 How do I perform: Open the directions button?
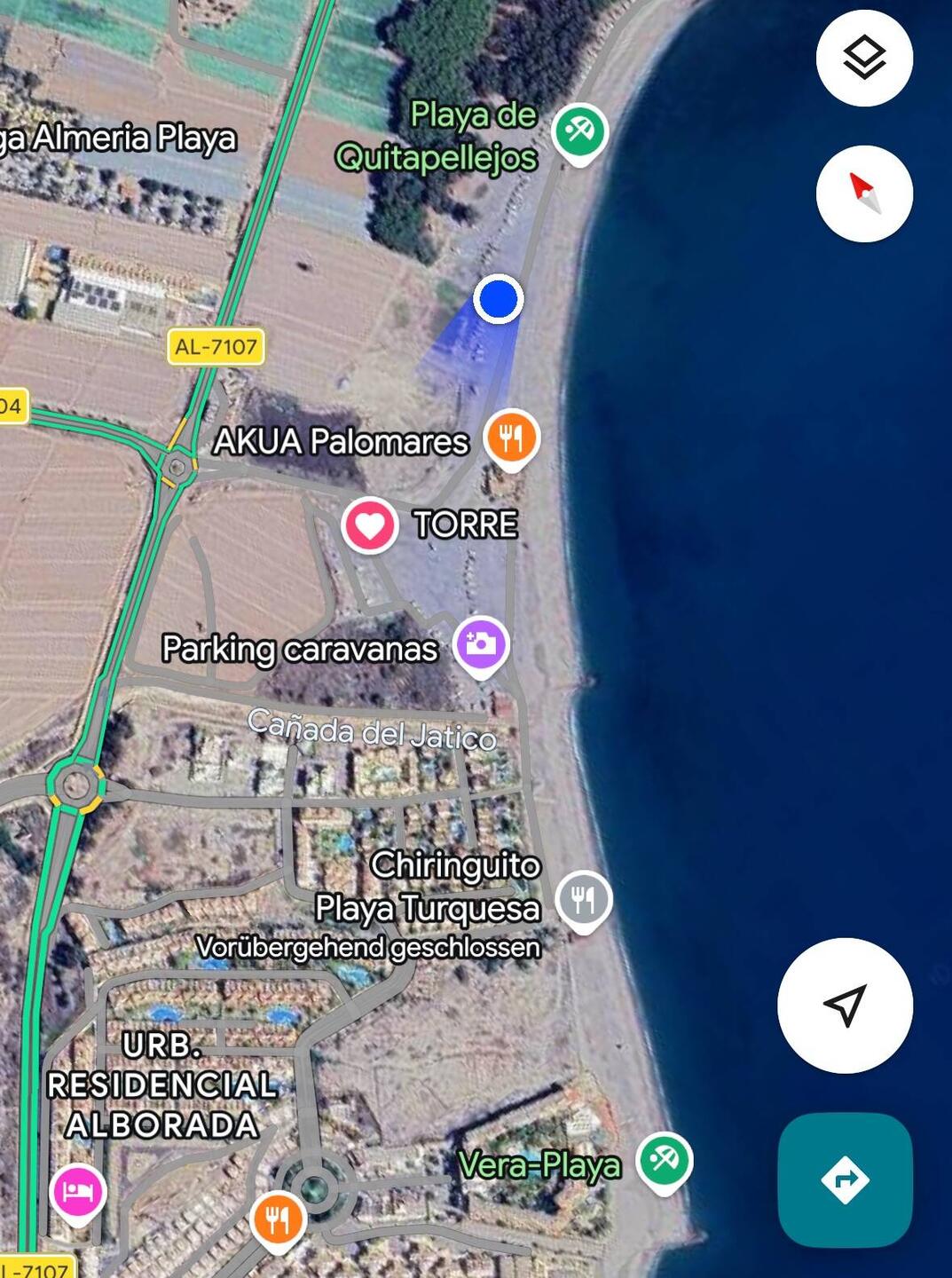point(844,1179)
